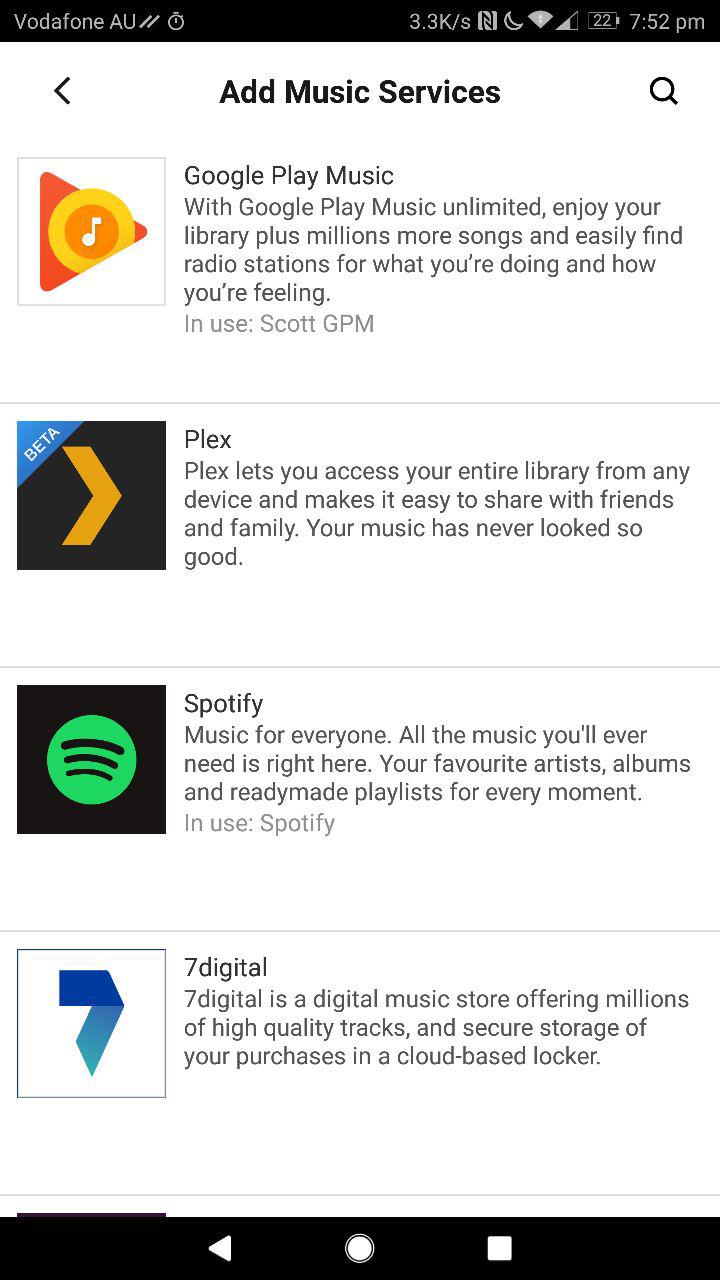Tap the system home button
The image size is (720, 1280).
coord(360,1248)
